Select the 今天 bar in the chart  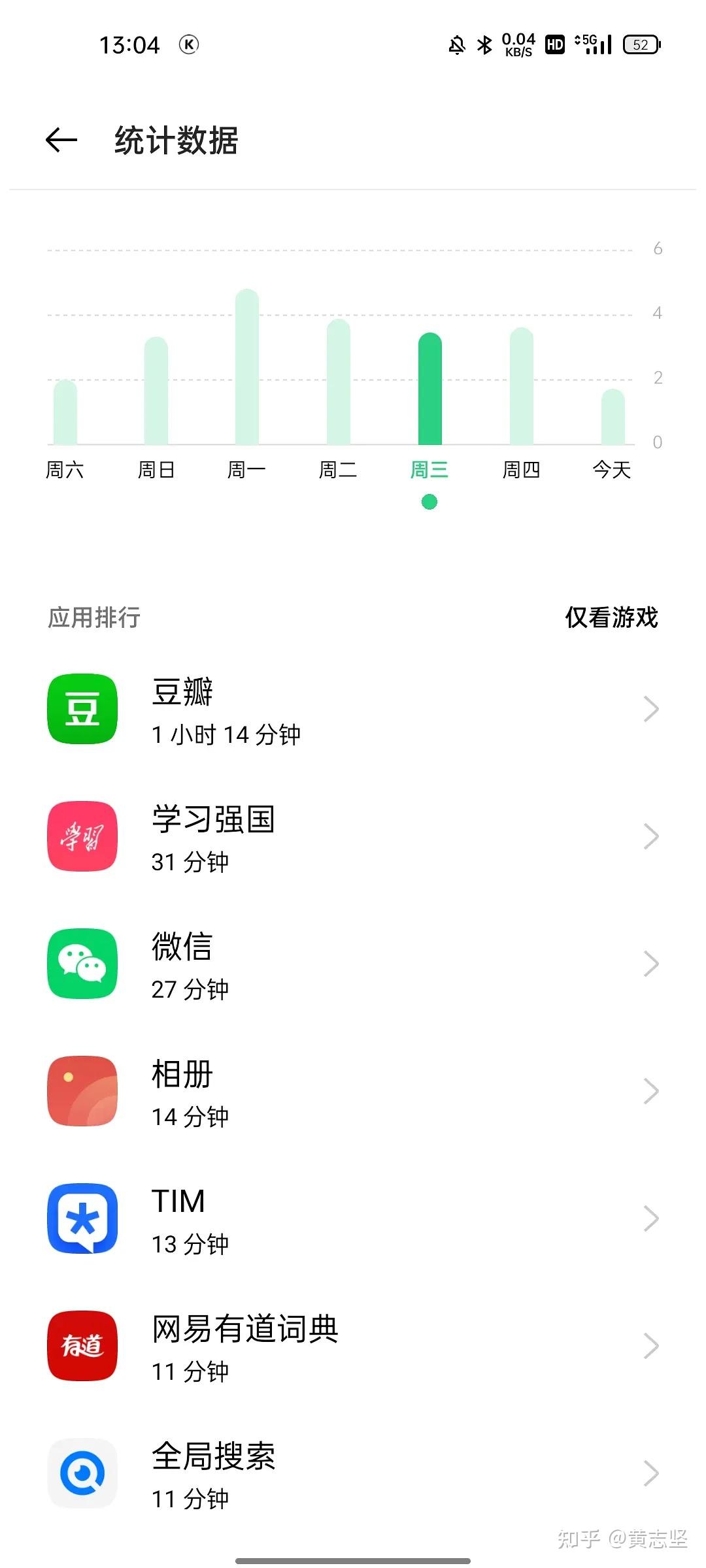coord(613,417)
